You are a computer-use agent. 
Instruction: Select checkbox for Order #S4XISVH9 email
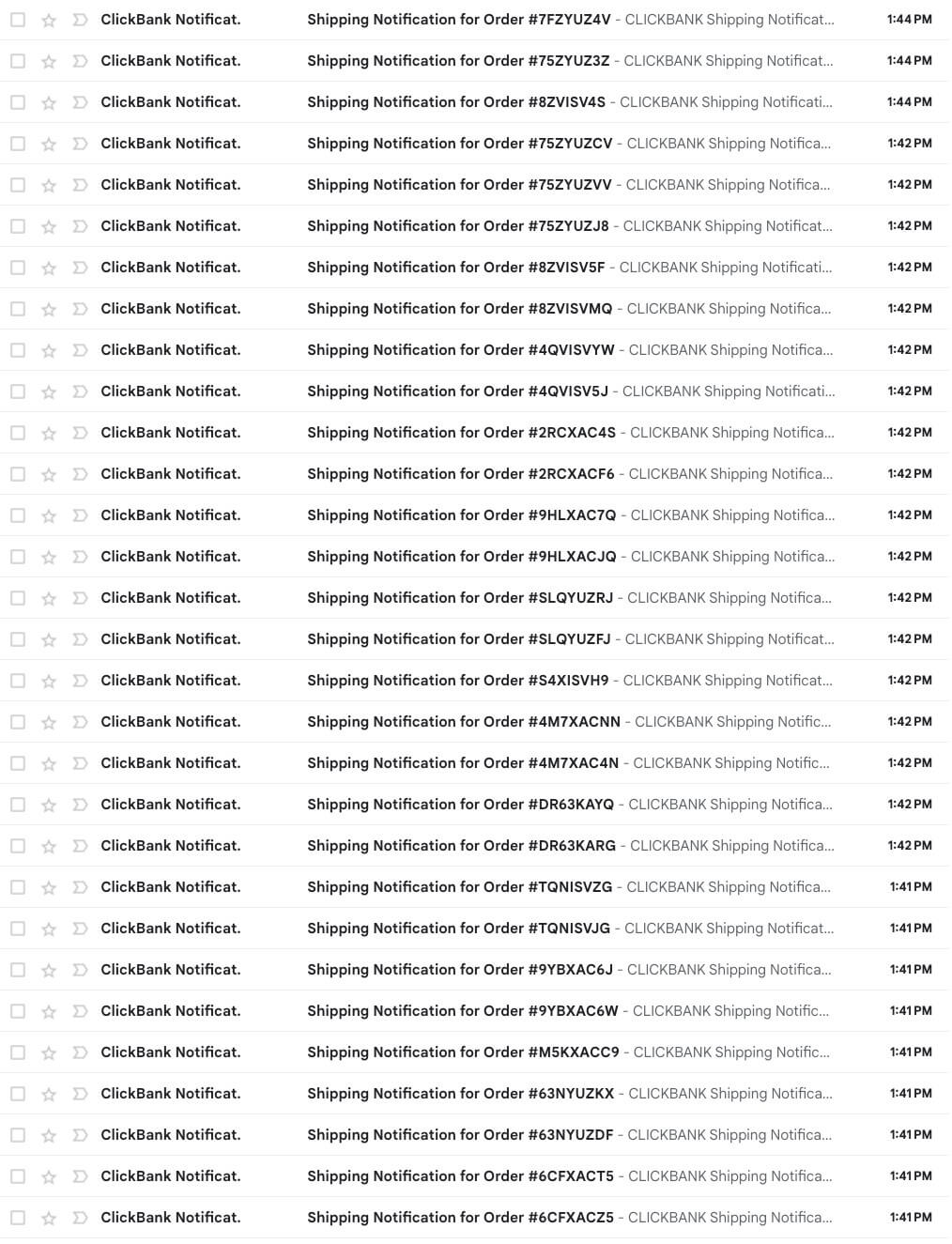point(18,681)
